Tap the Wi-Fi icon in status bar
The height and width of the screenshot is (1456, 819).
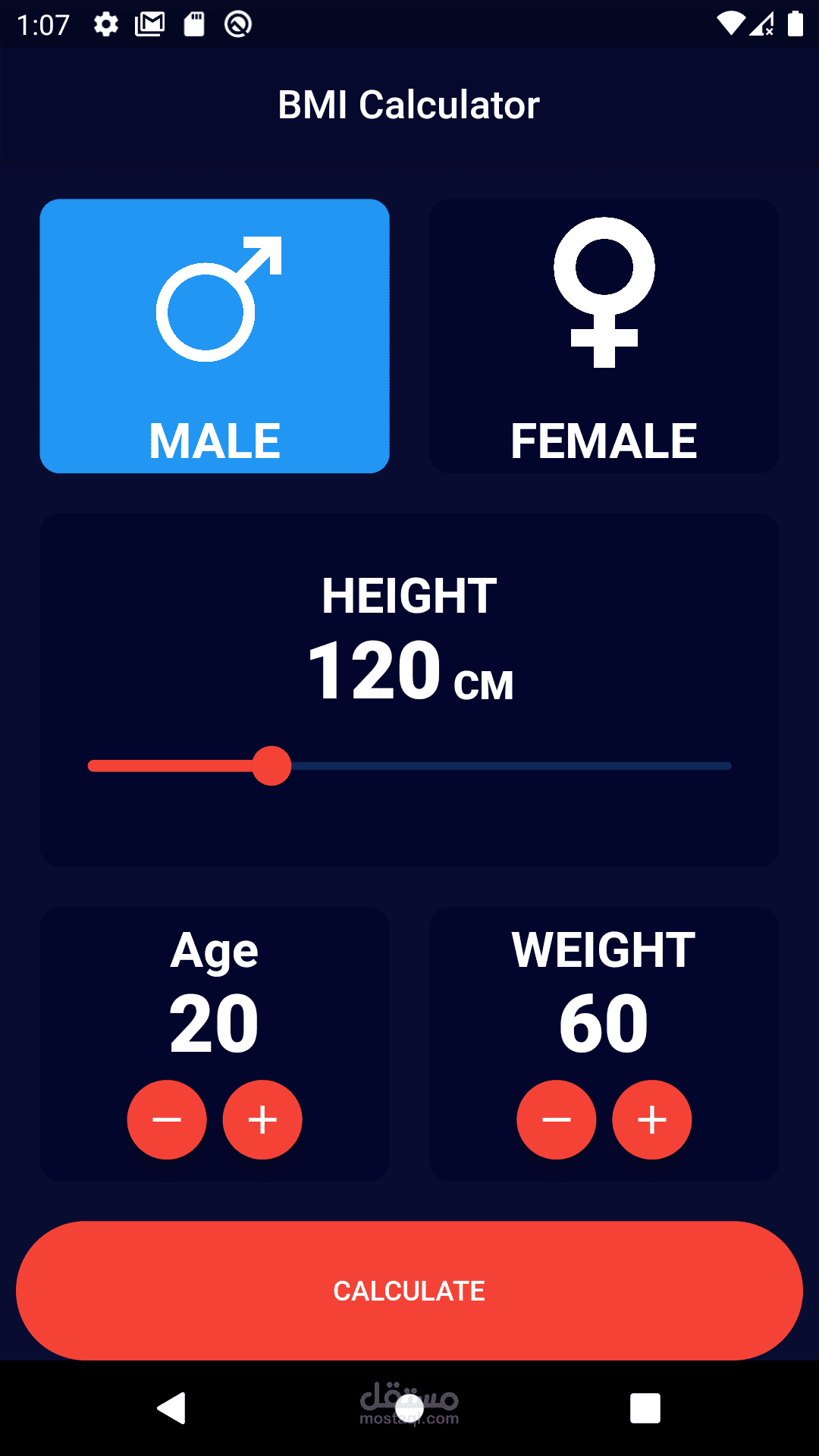[730, 23]
